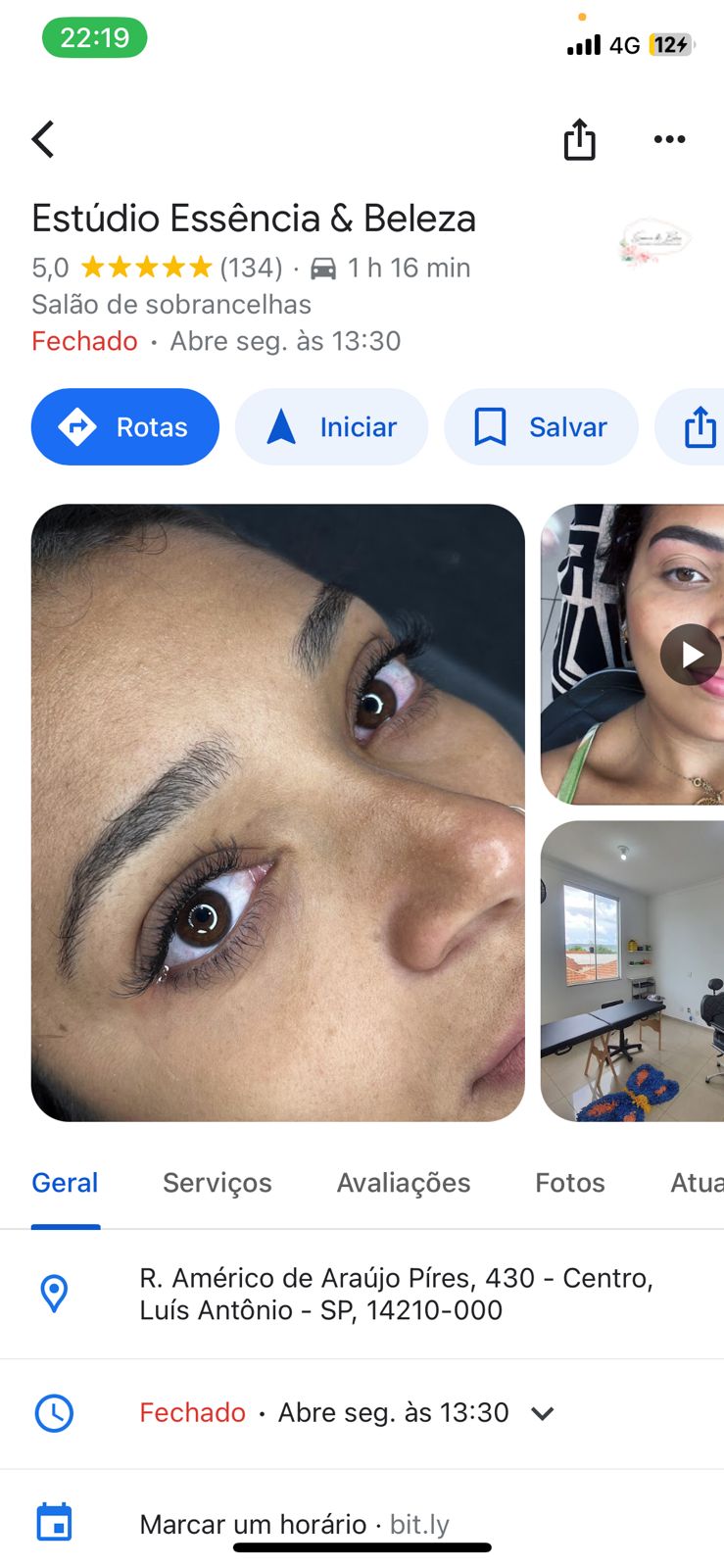Tap the back arrow to return
This screenshot has width=724, height=1568.
tap(42, 139)
